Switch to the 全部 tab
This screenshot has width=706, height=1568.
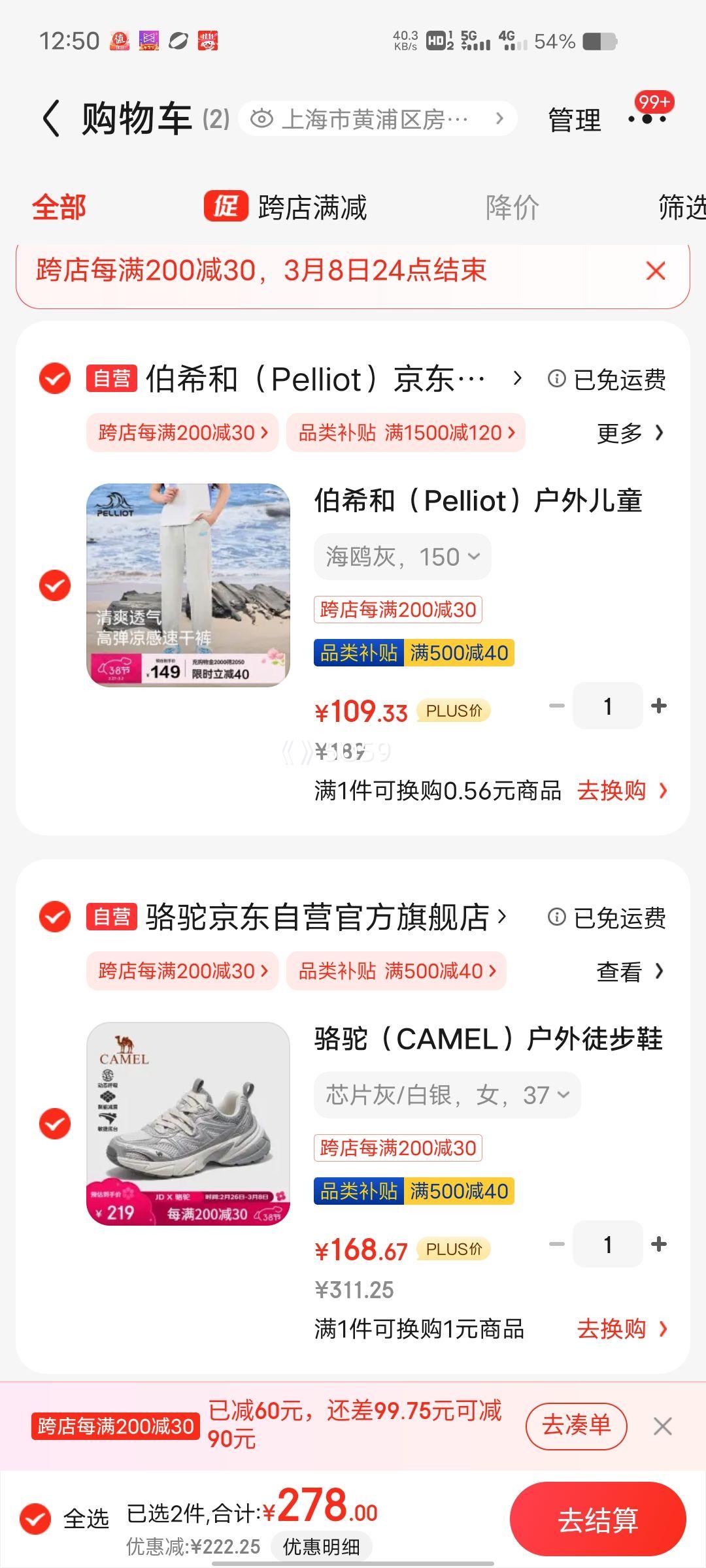[x=59, y=208]
